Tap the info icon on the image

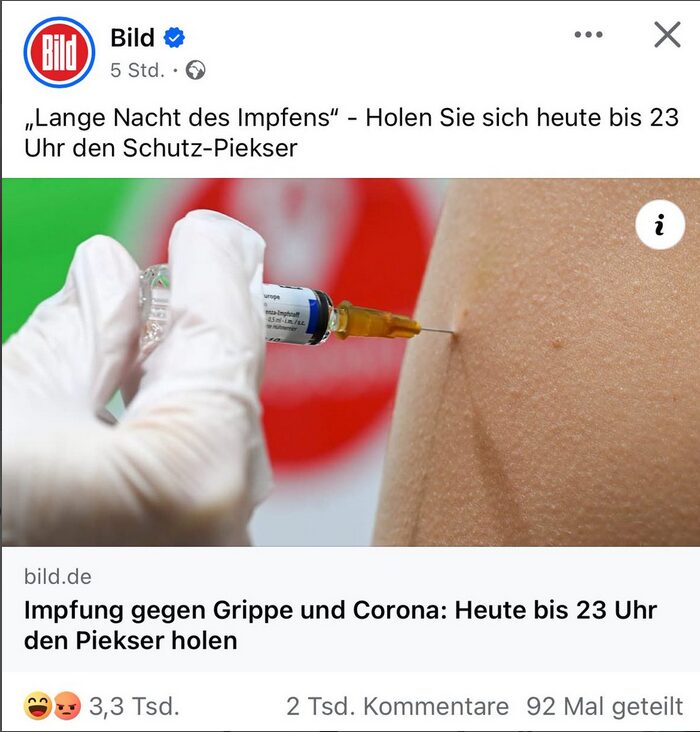659,226
